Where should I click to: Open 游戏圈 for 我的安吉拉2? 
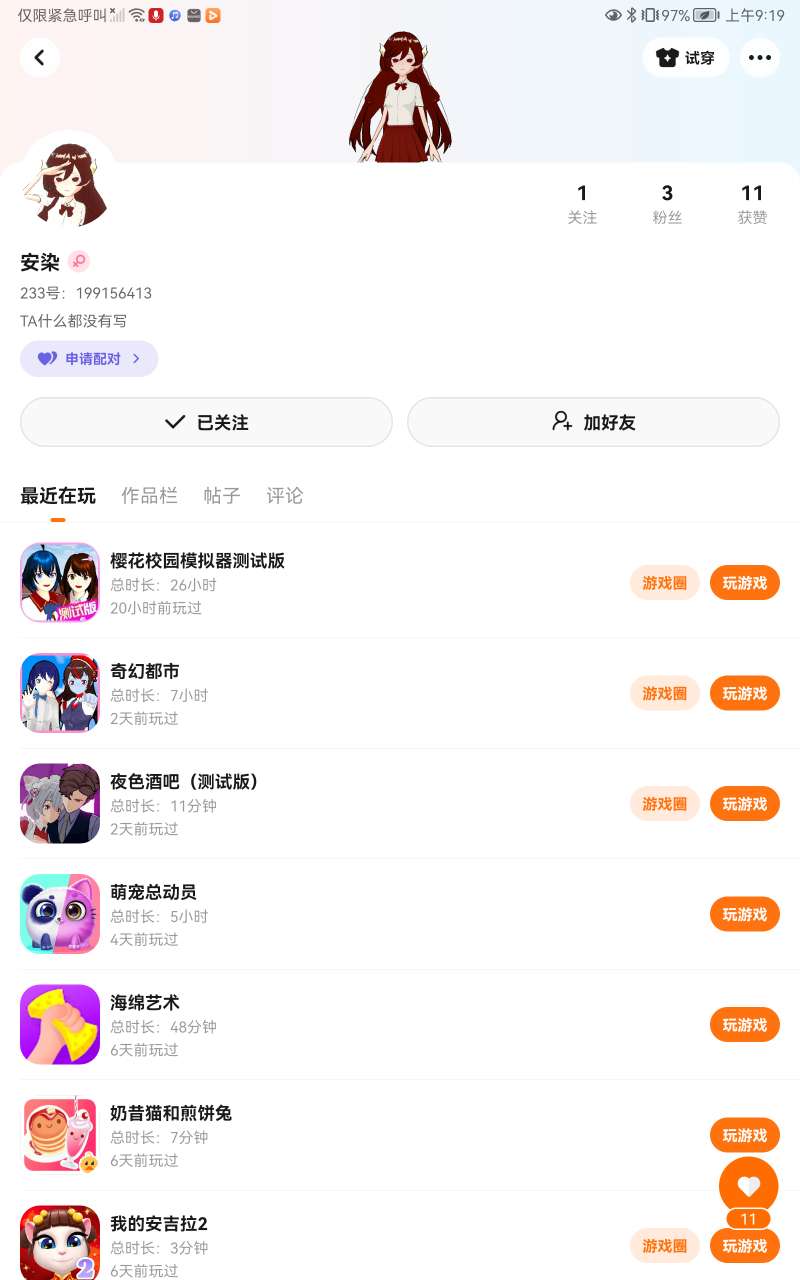(x=664, y=1246)
